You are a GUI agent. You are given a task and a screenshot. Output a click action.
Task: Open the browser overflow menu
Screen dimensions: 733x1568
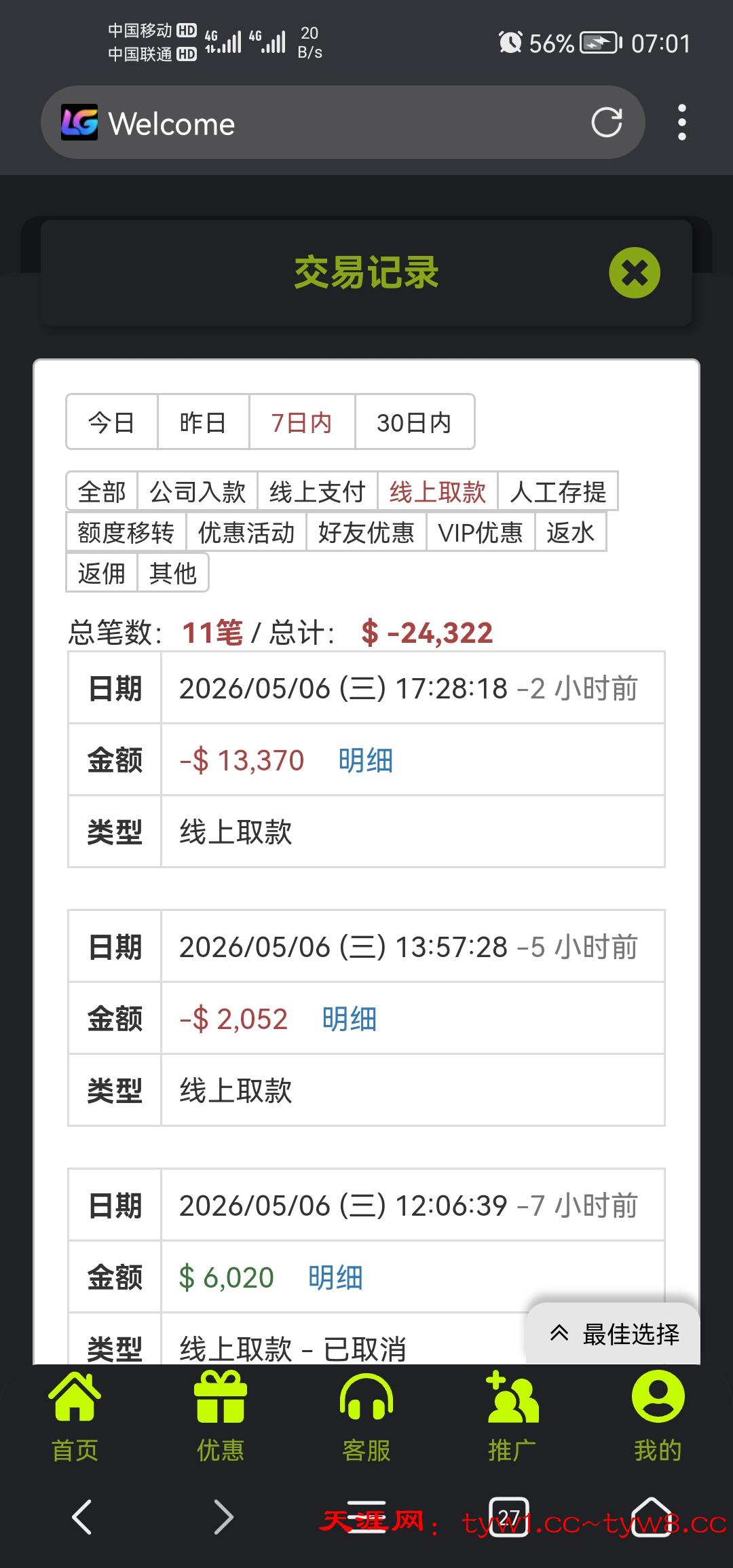682,123
